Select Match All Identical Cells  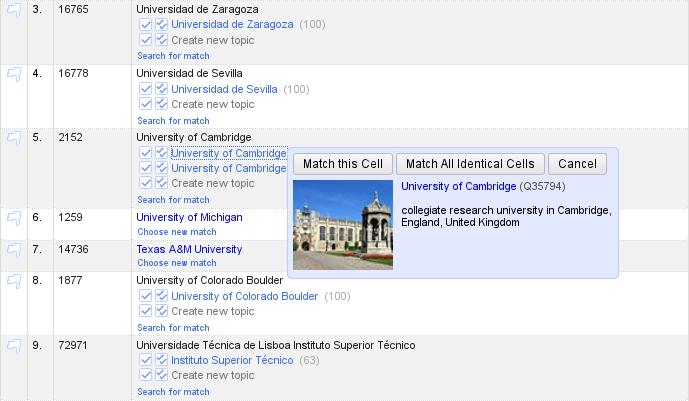pyautogui.click(x=470, y=164)
